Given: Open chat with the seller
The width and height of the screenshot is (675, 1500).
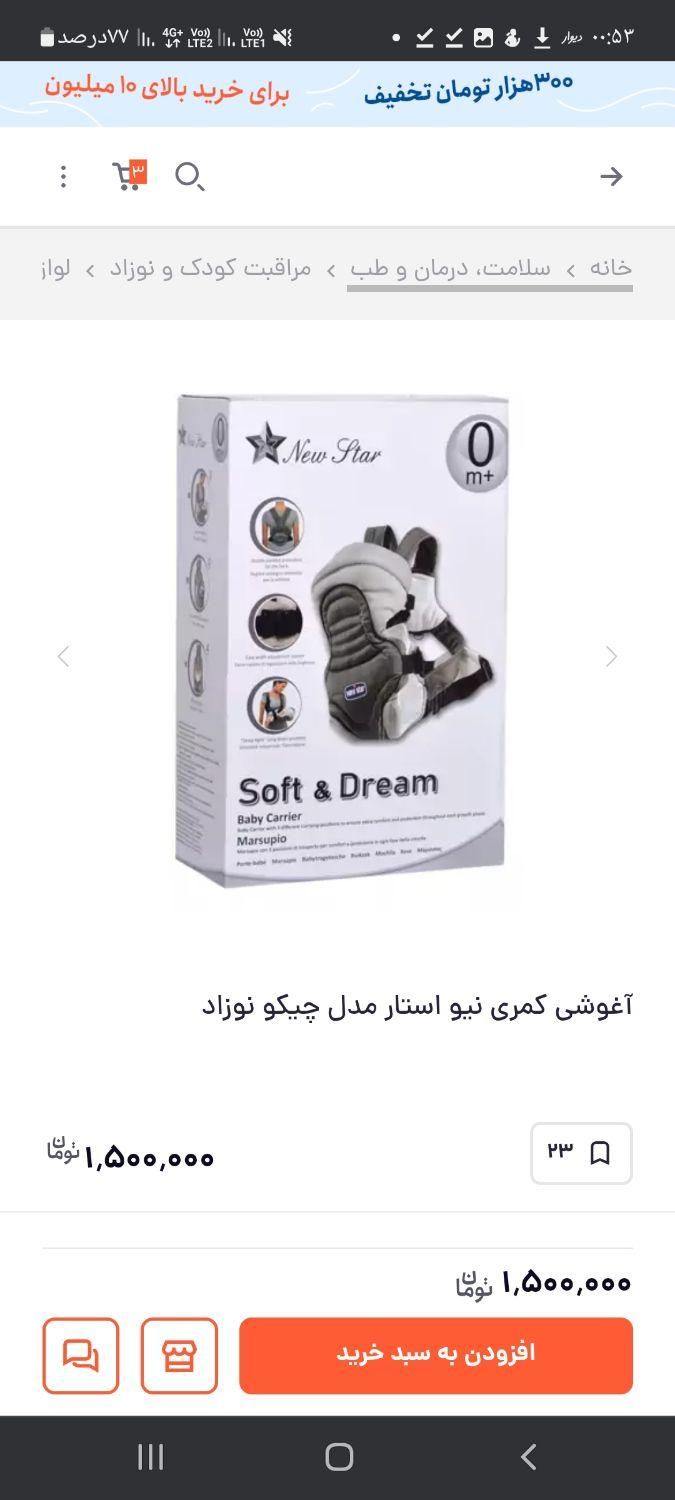Looking at the screenshot, I should click(x=81, y=1356).
